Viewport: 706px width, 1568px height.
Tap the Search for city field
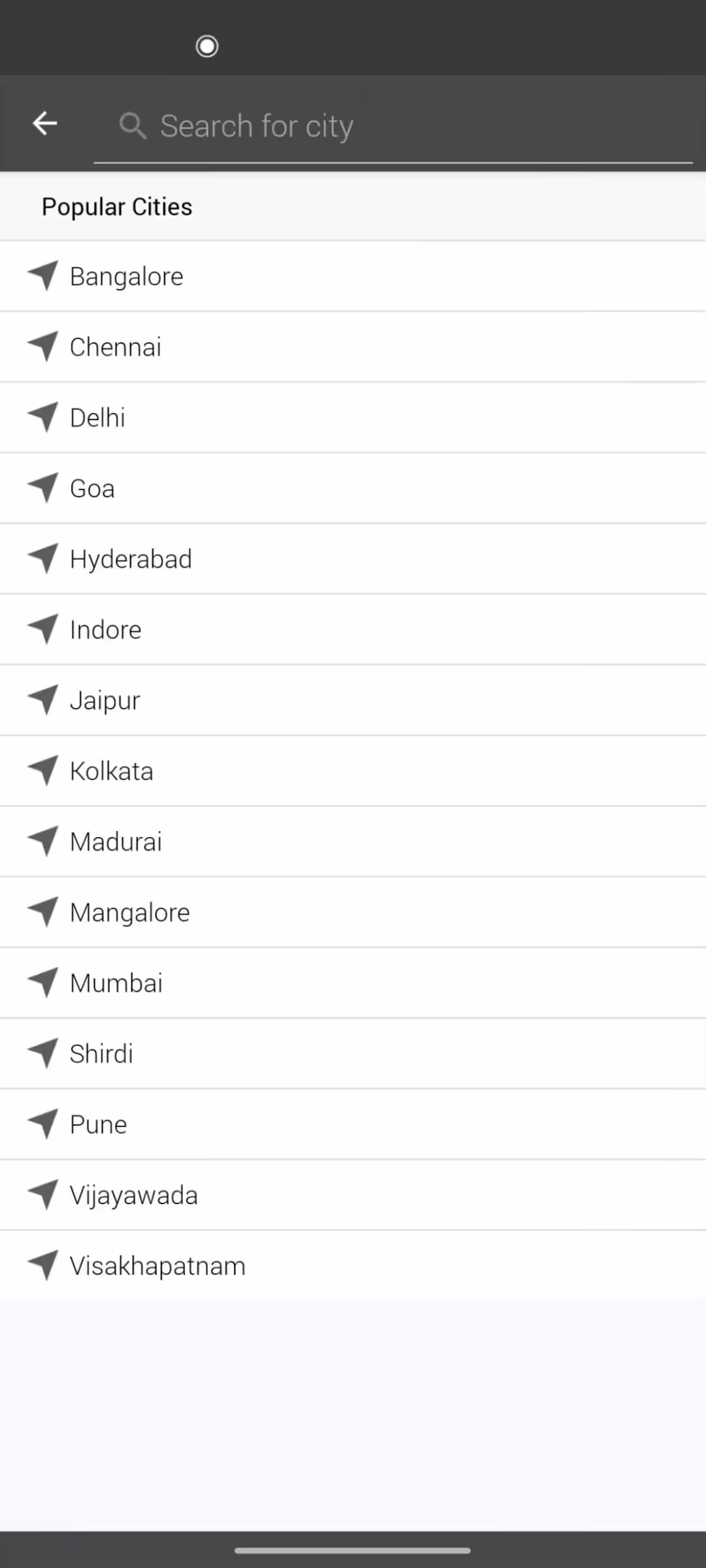(x=392, y=126)
